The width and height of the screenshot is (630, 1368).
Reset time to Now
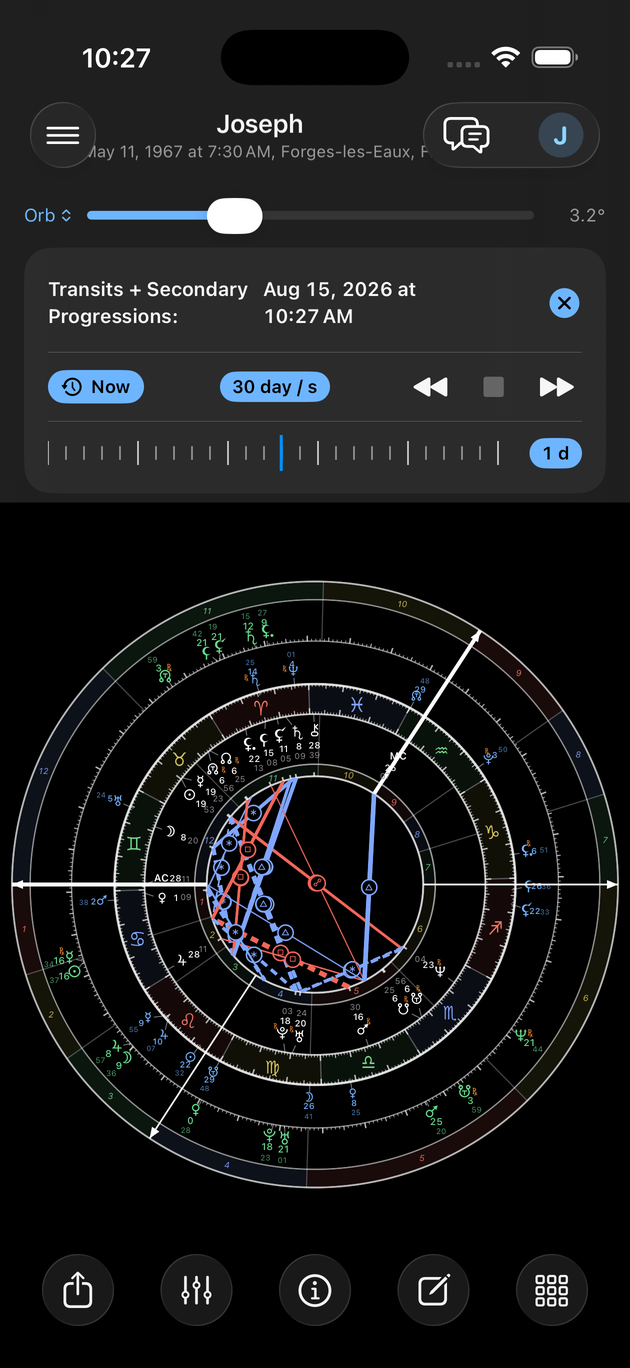click(x=96, y=387)
